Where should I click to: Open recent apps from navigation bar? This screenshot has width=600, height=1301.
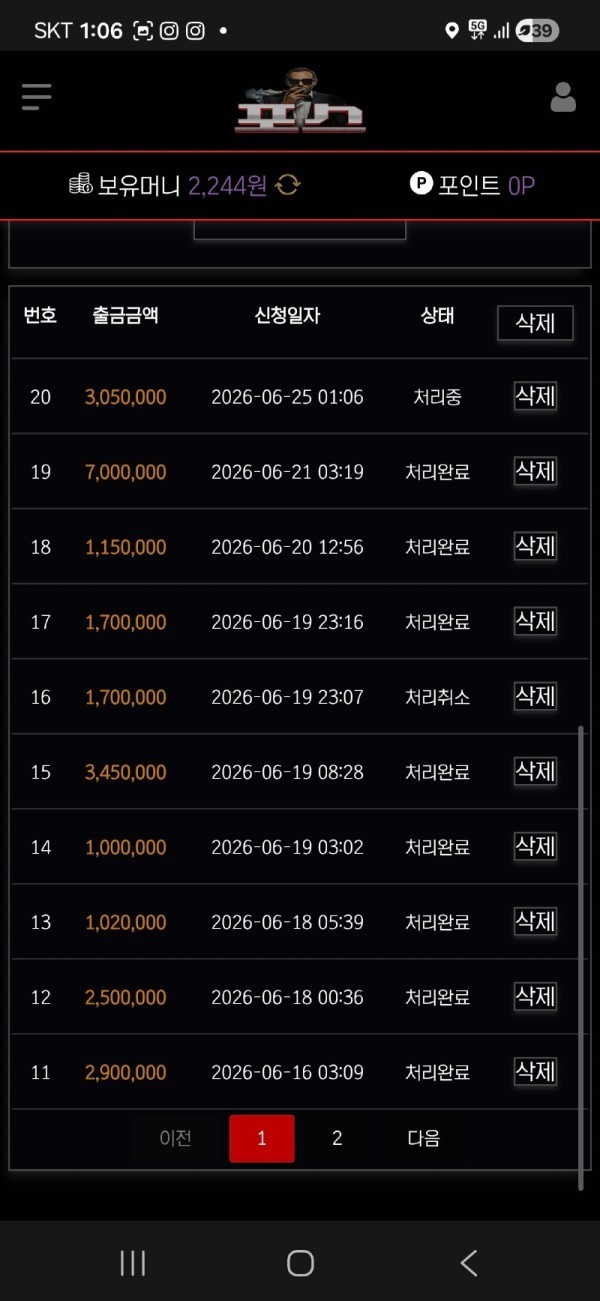133,1263
